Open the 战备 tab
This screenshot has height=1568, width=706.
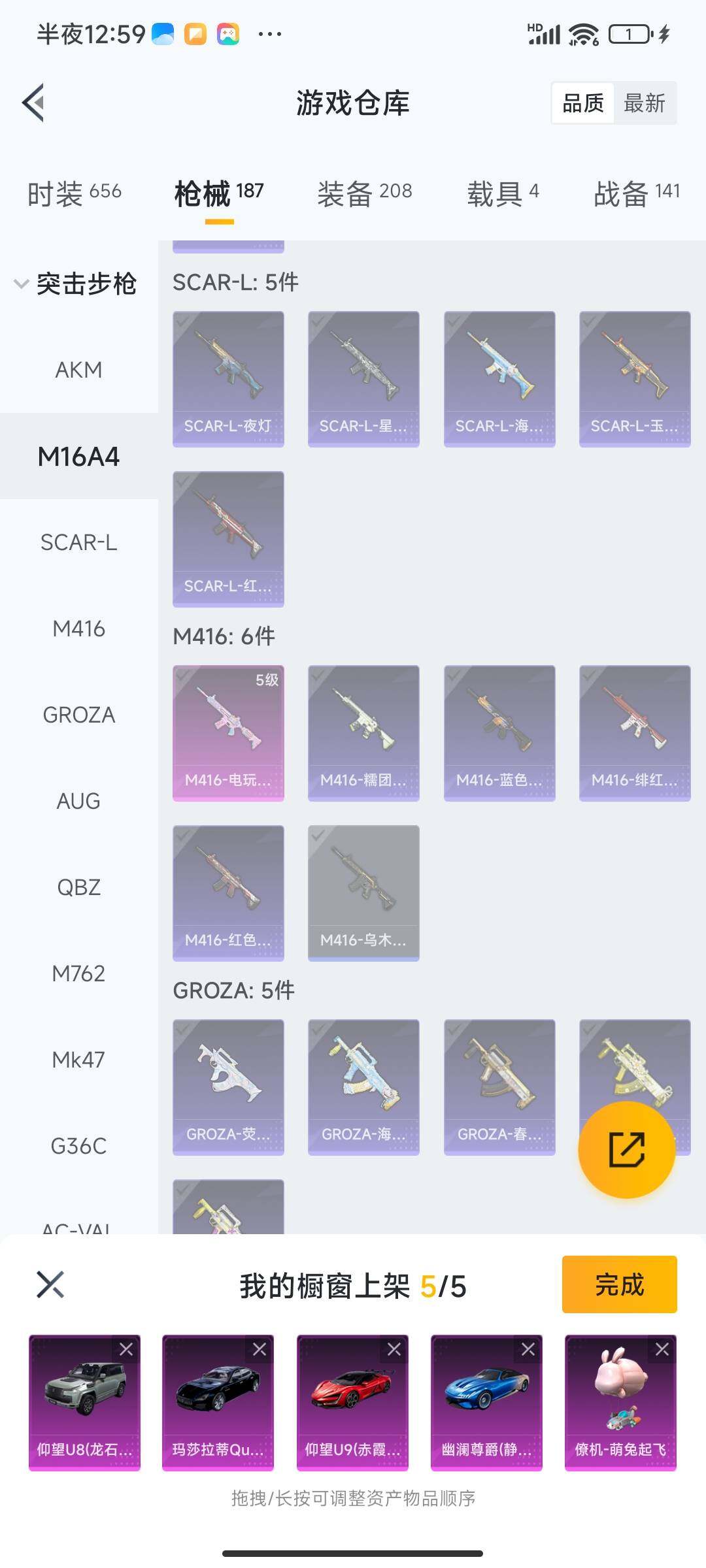(636, 193)
